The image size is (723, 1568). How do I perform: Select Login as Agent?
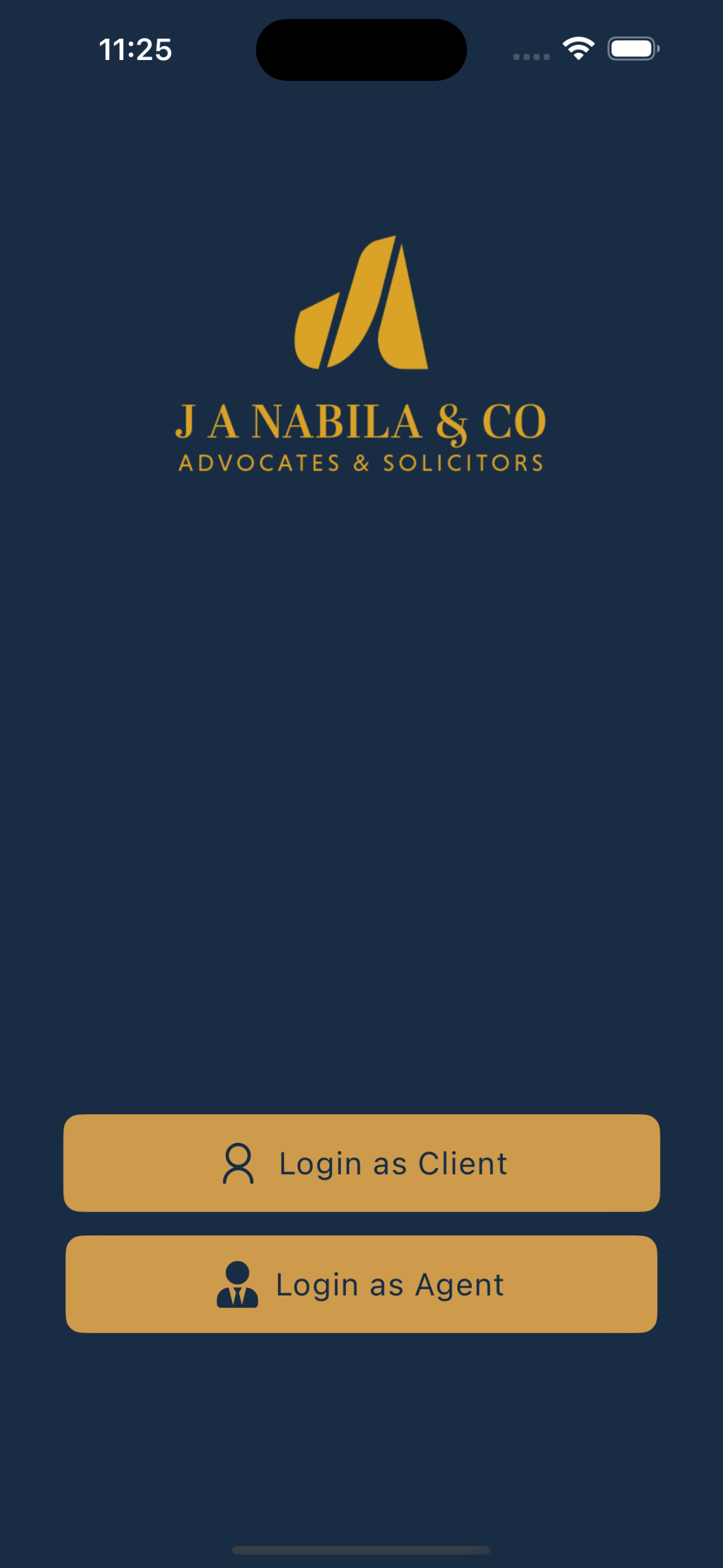pos(361,1284)
